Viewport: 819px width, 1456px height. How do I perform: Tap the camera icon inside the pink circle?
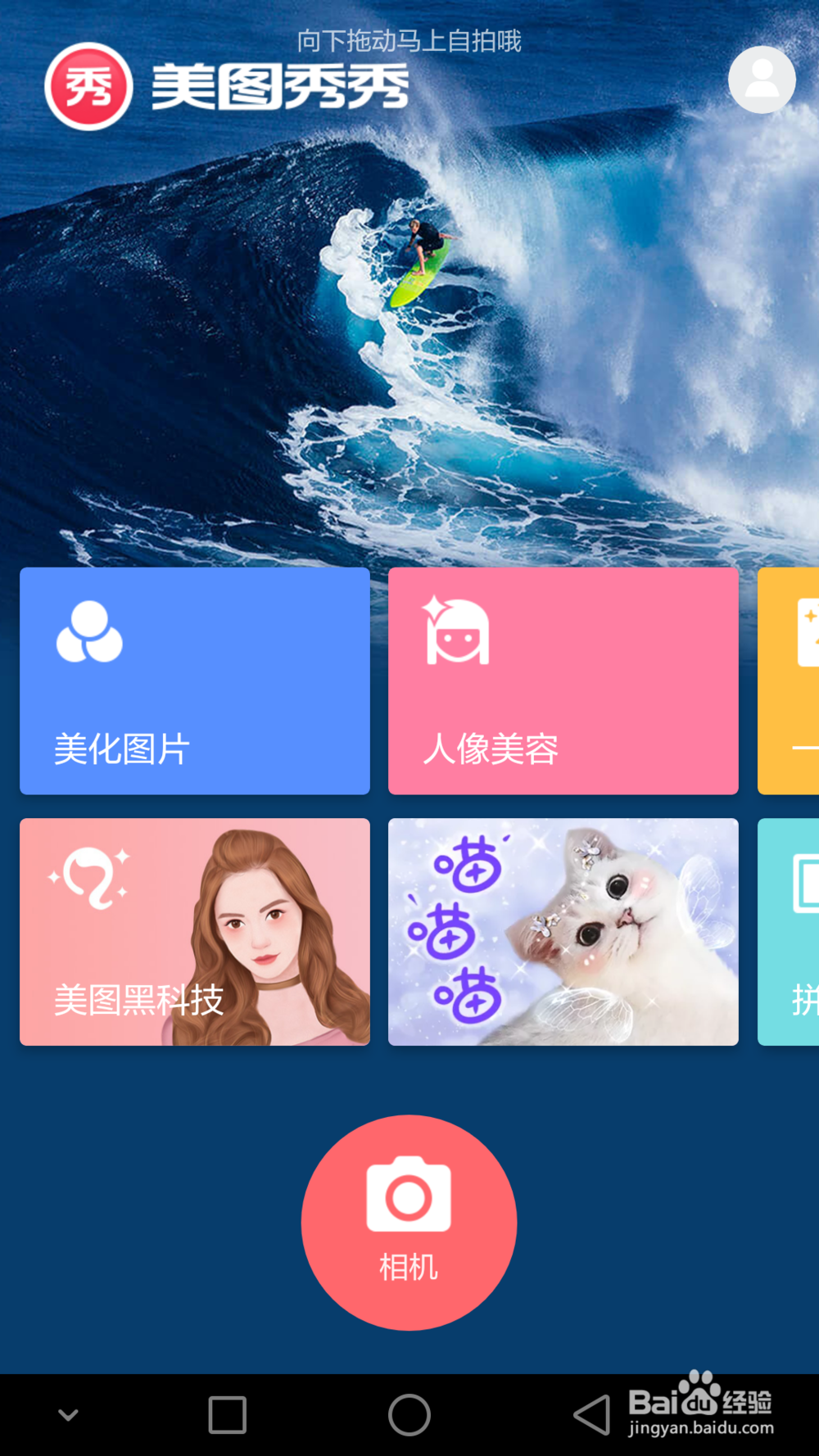click(x=409, y=1196)
